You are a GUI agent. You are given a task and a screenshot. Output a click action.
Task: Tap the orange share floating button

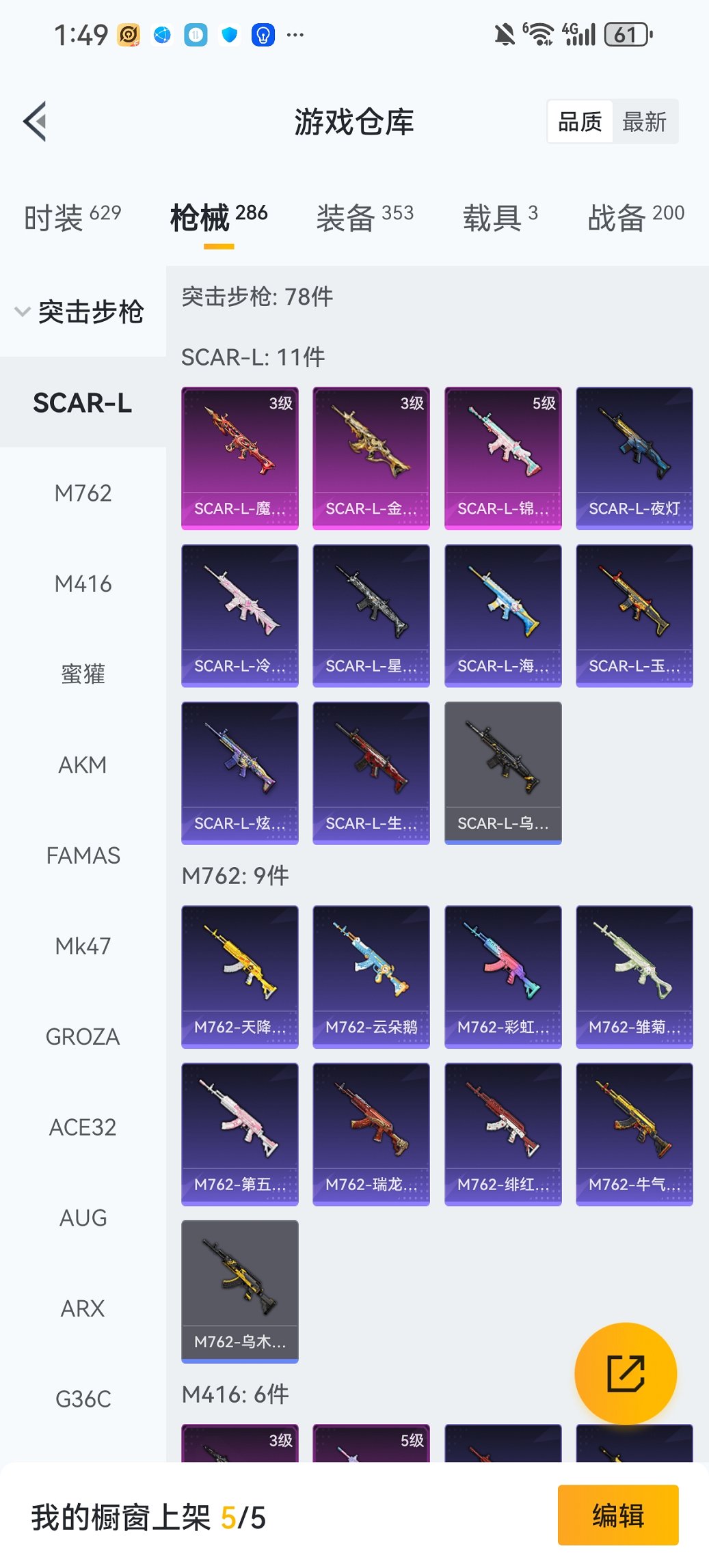pos(626,1373)
